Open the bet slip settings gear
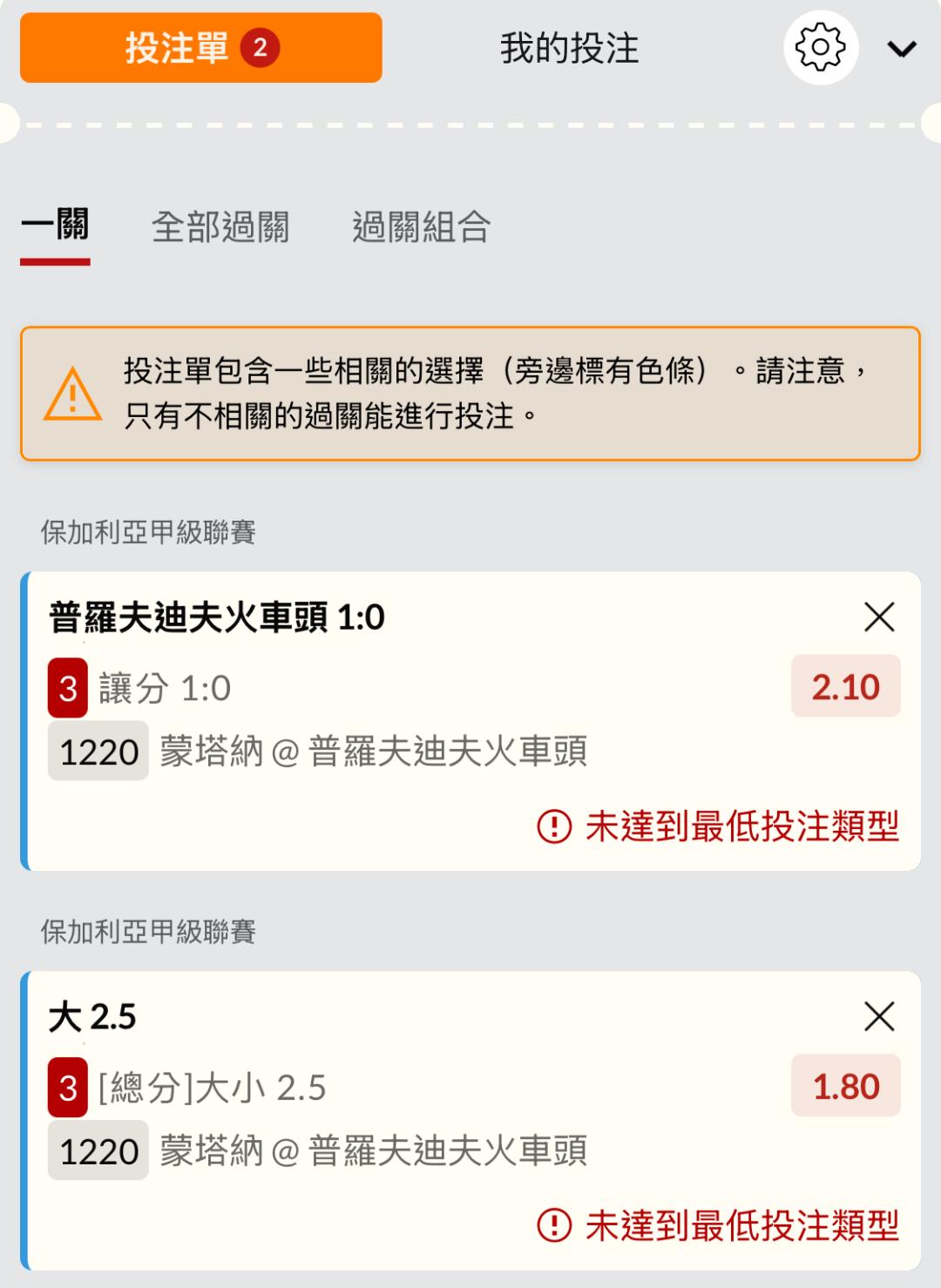 (x=821, y=48)
